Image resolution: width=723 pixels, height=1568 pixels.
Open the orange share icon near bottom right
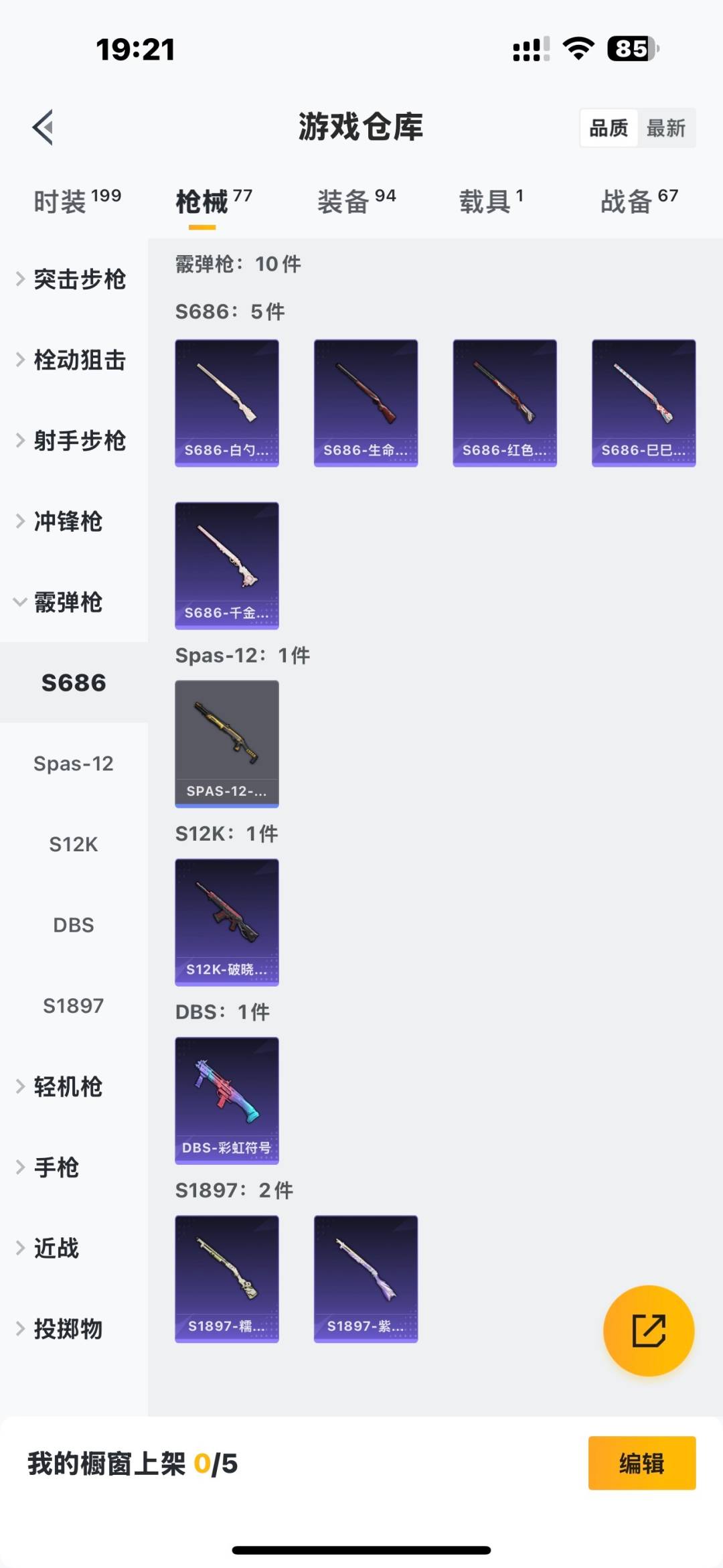647,1332
